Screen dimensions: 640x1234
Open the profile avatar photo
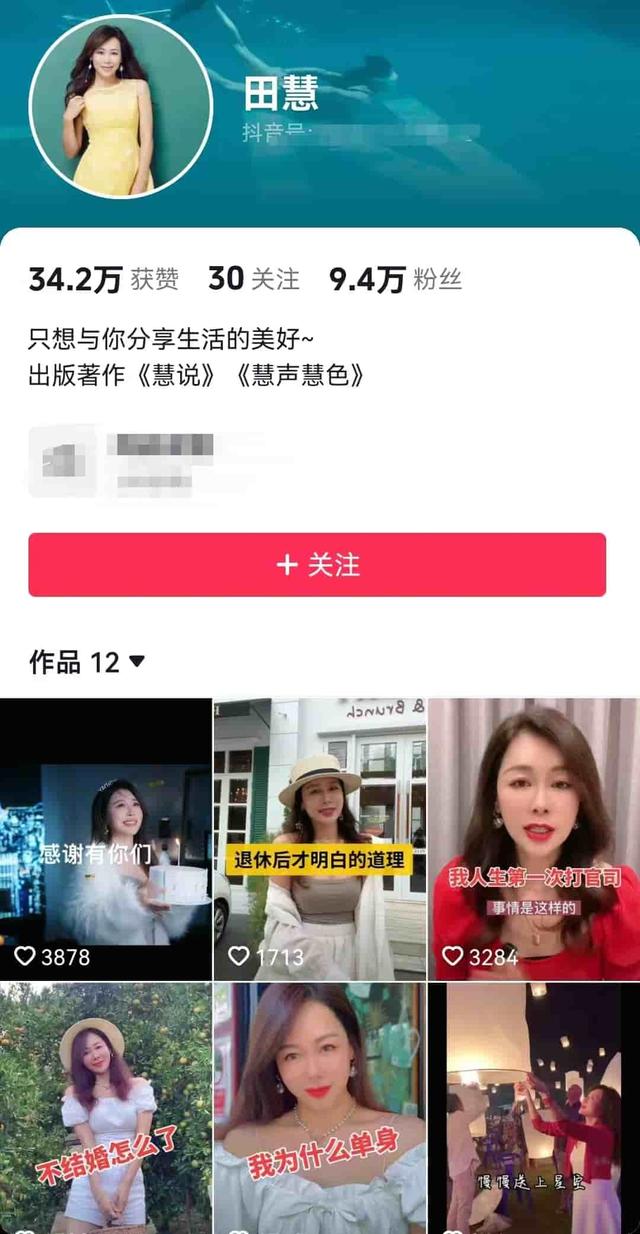[120, 105]
